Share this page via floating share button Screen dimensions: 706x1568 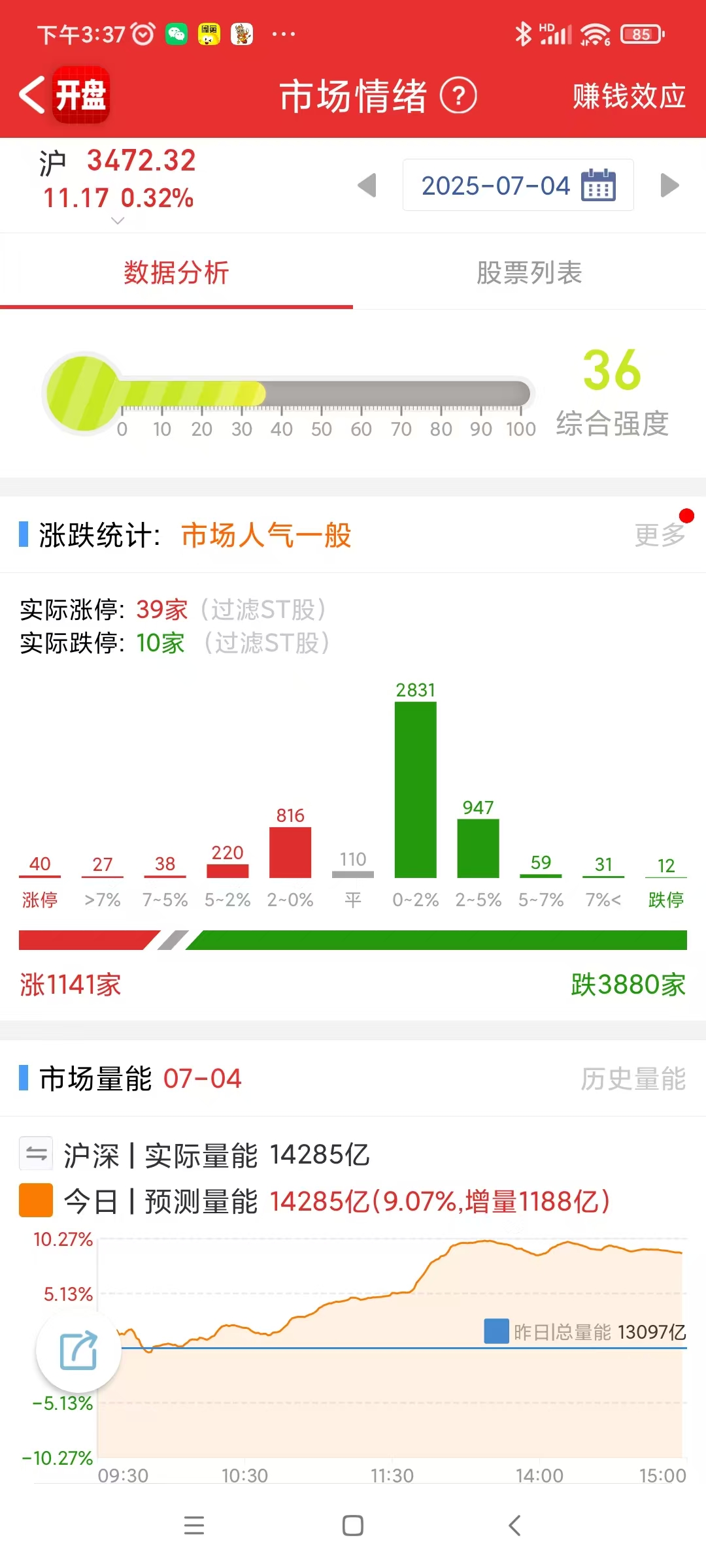[78, 1351]
